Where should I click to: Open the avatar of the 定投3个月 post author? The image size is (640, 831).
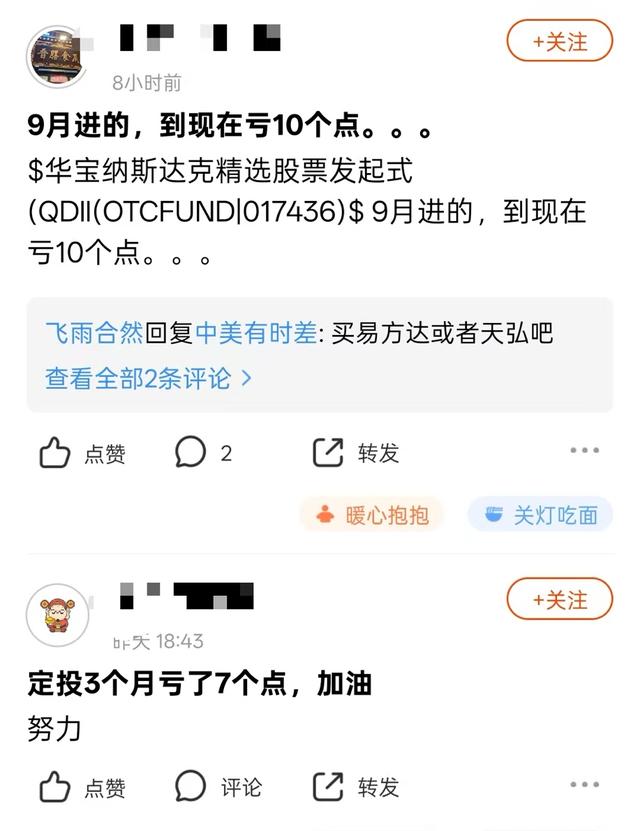click(57, 615)
